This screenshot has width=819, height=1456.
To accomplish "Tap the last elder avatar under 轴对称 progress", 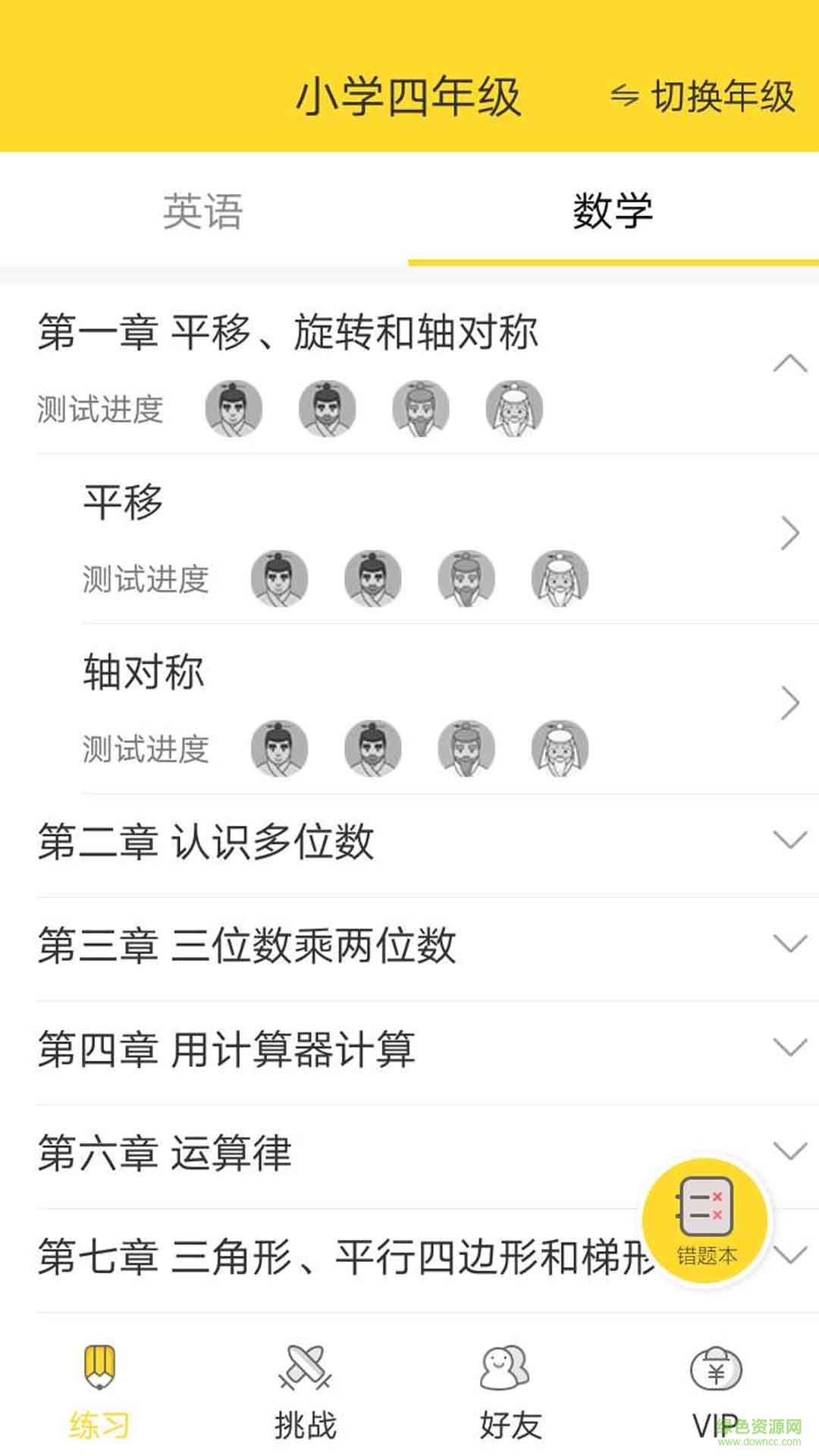I will click(560, 748).
